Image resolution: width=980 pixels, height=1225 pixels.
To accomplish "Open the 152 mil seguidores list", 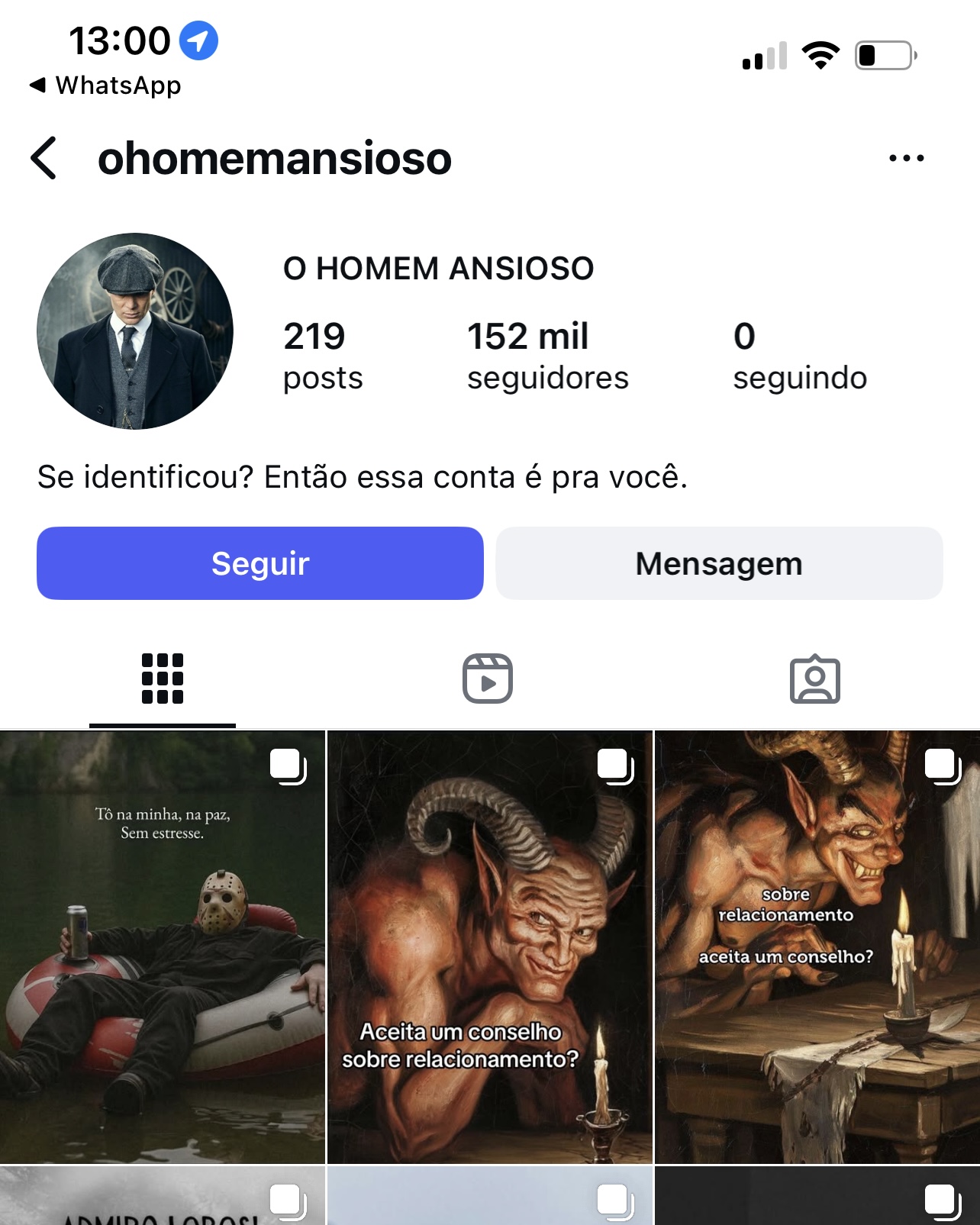I will [x=547, y=356].
